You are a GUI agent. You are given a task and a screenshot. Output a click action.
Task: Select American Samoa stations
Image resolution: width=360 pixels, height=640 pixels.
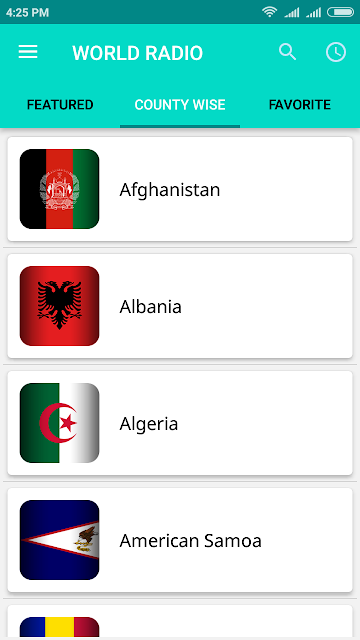tap(180, 540)
